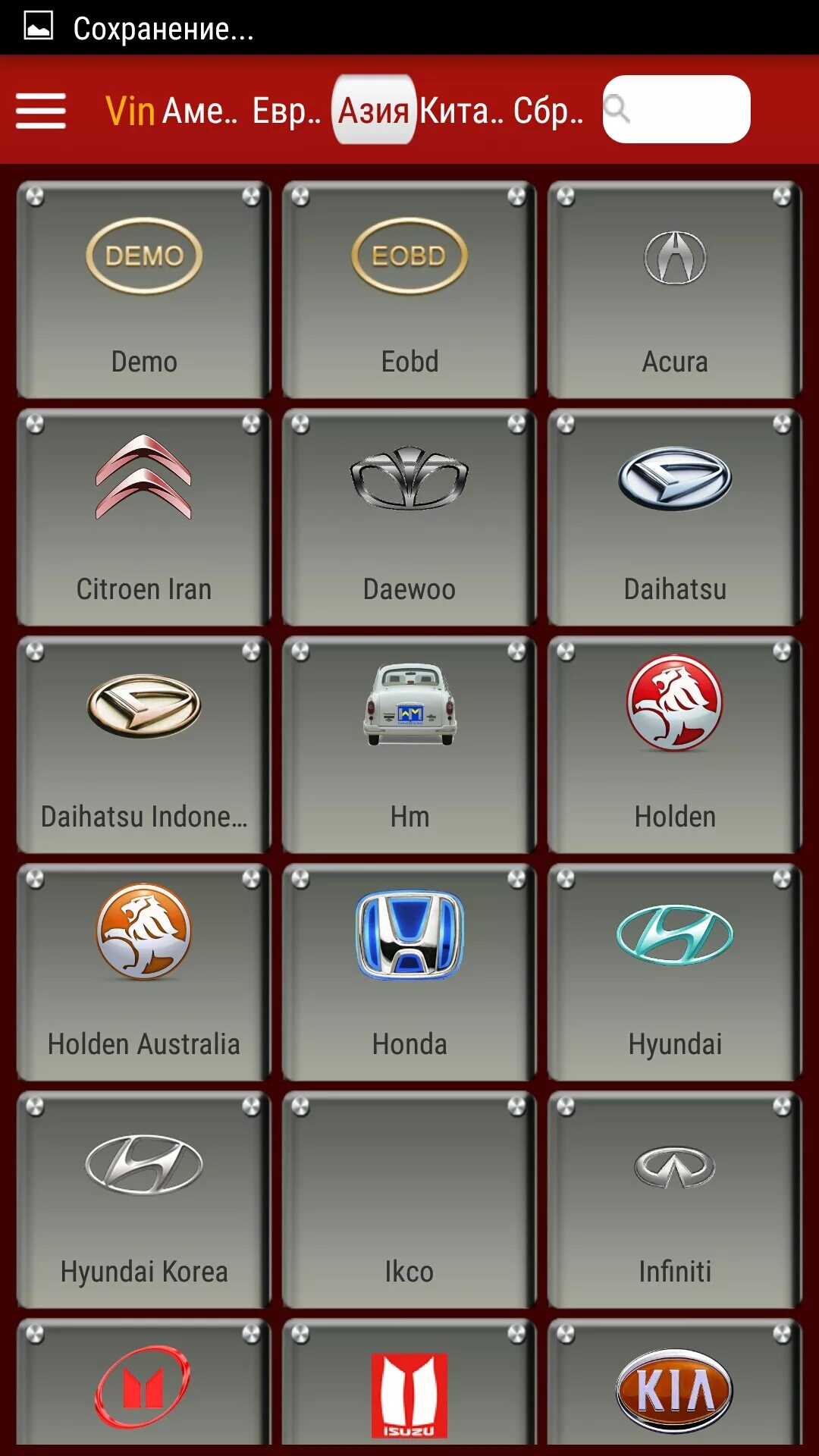
Task: Tap the search box
Action: [x=676, y=109]
